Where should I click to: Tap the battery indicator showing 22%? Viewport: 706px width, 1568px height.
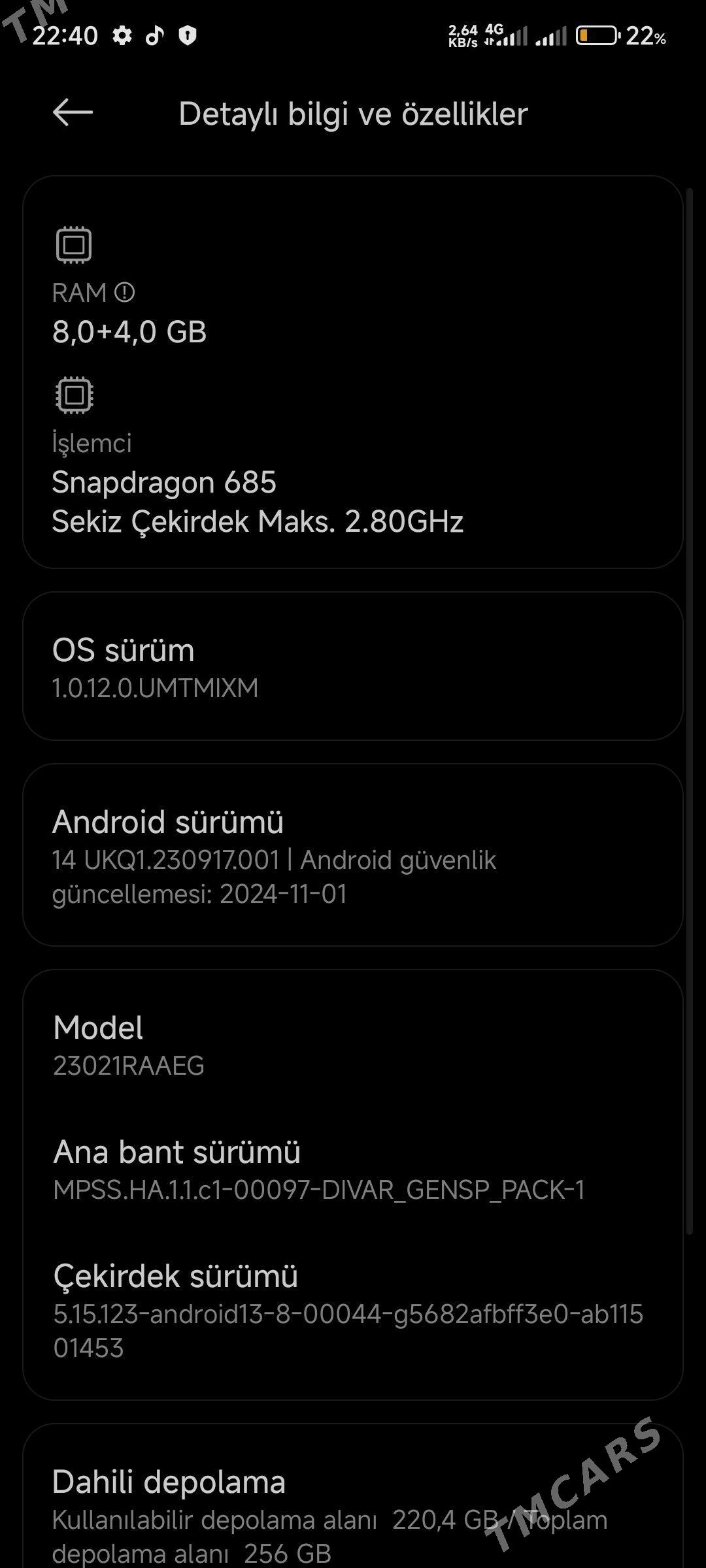598,37
